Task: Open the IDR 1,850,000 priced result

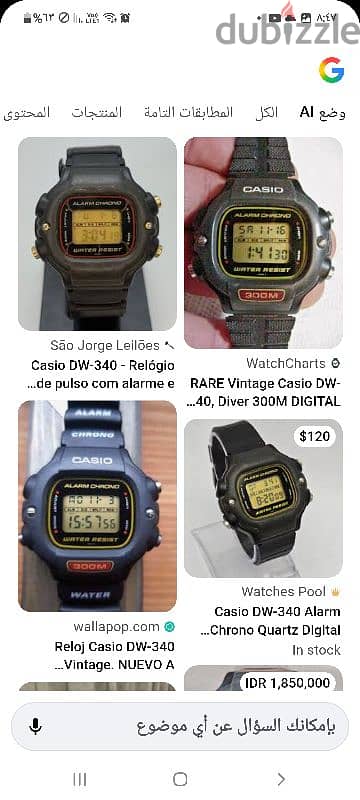Action: pyautogui.click(x=263, y=679)
